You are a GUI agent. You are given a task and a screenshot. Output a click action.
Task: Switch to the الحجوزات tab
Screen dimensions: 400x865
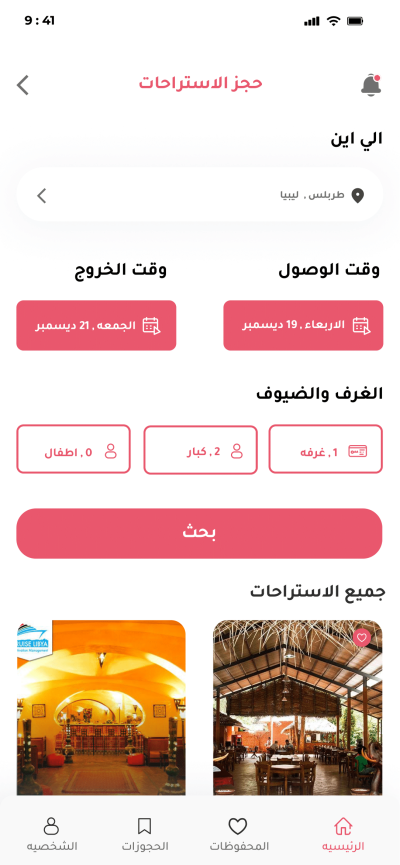pyautogui.click(x=145, y=835)
